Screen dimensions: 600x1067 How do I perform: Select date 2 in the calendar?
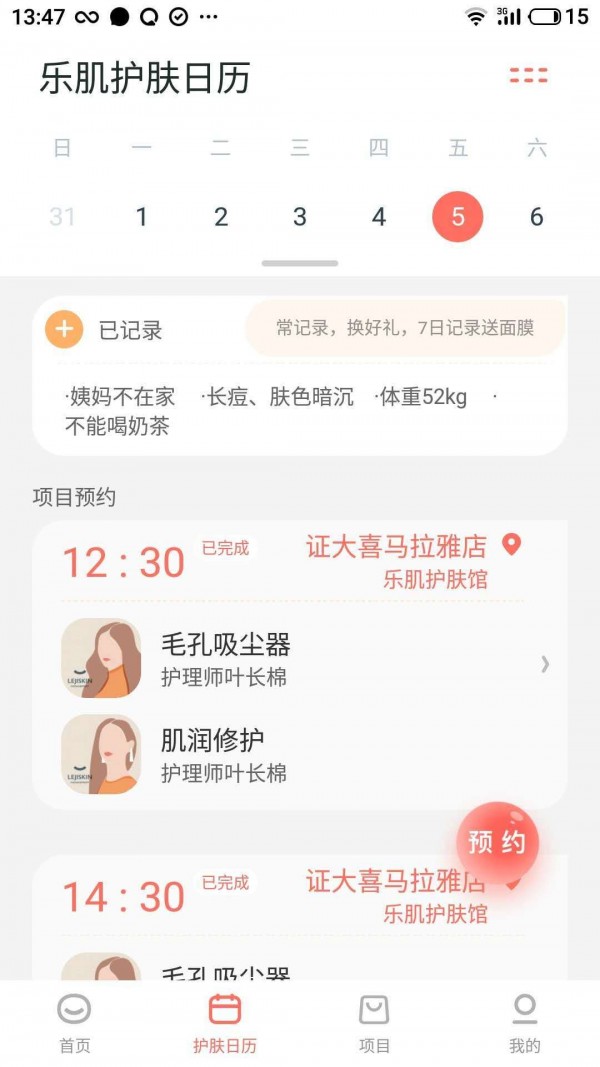click(221, 217)
